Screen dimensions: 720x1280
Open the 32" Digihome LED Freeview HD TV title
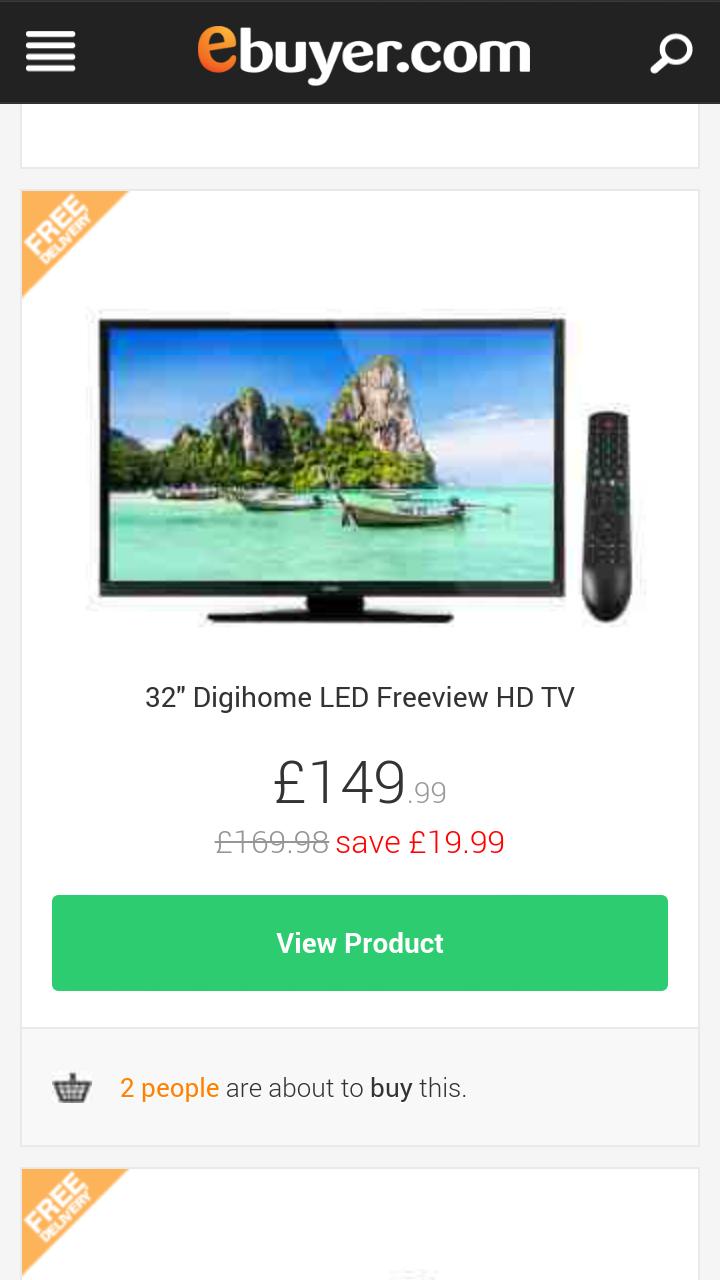click(x=360, y=697)
